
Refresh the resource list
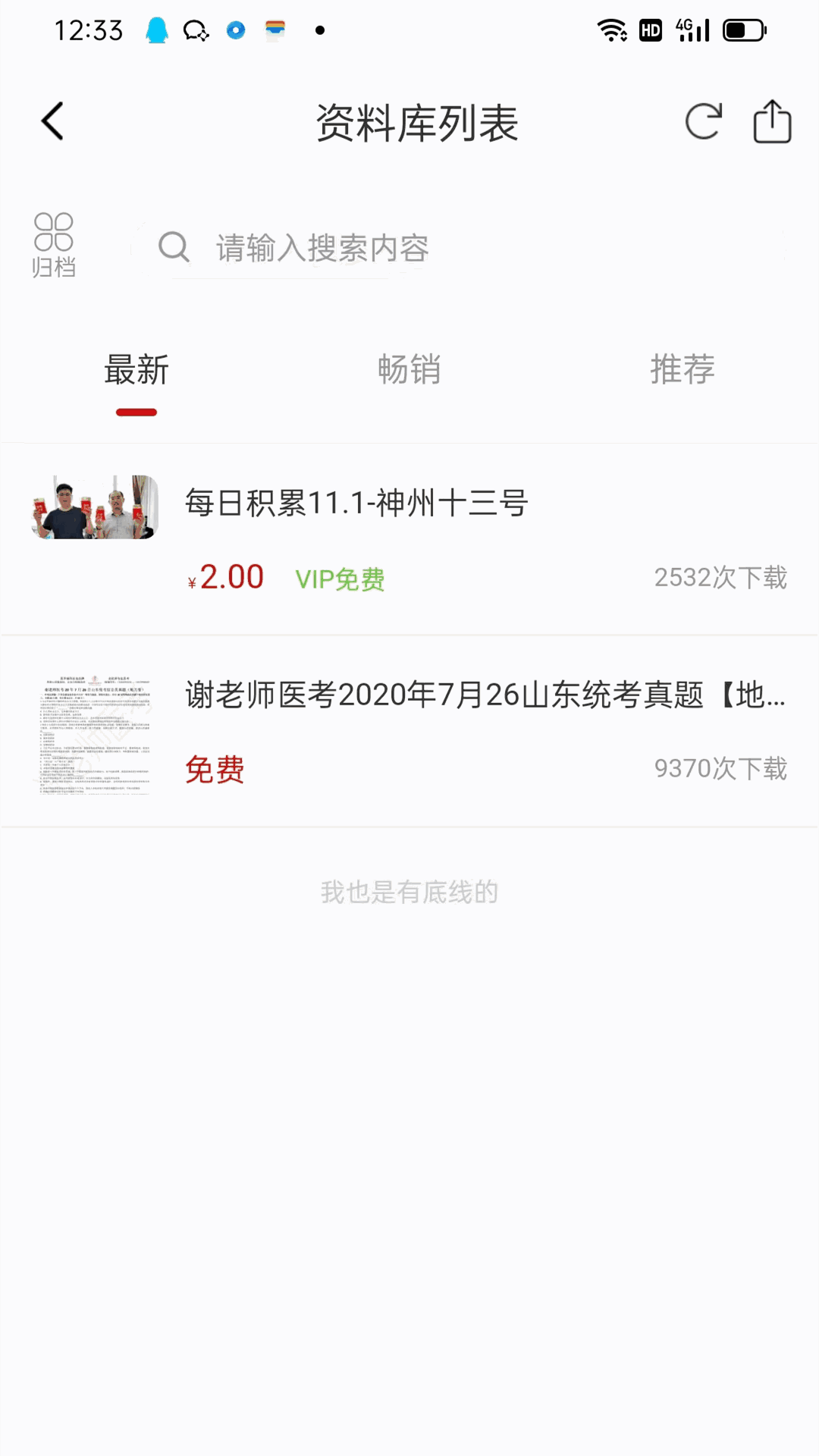point(703,121)
